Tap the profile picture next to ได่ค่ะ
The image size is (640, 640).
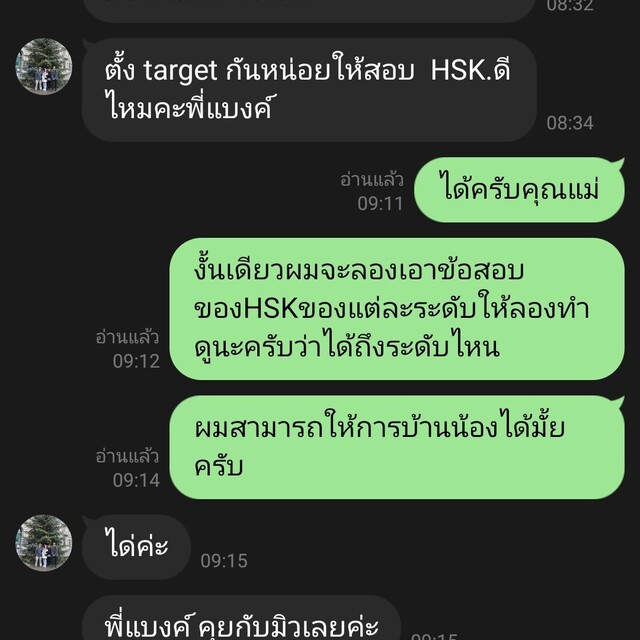44,543
